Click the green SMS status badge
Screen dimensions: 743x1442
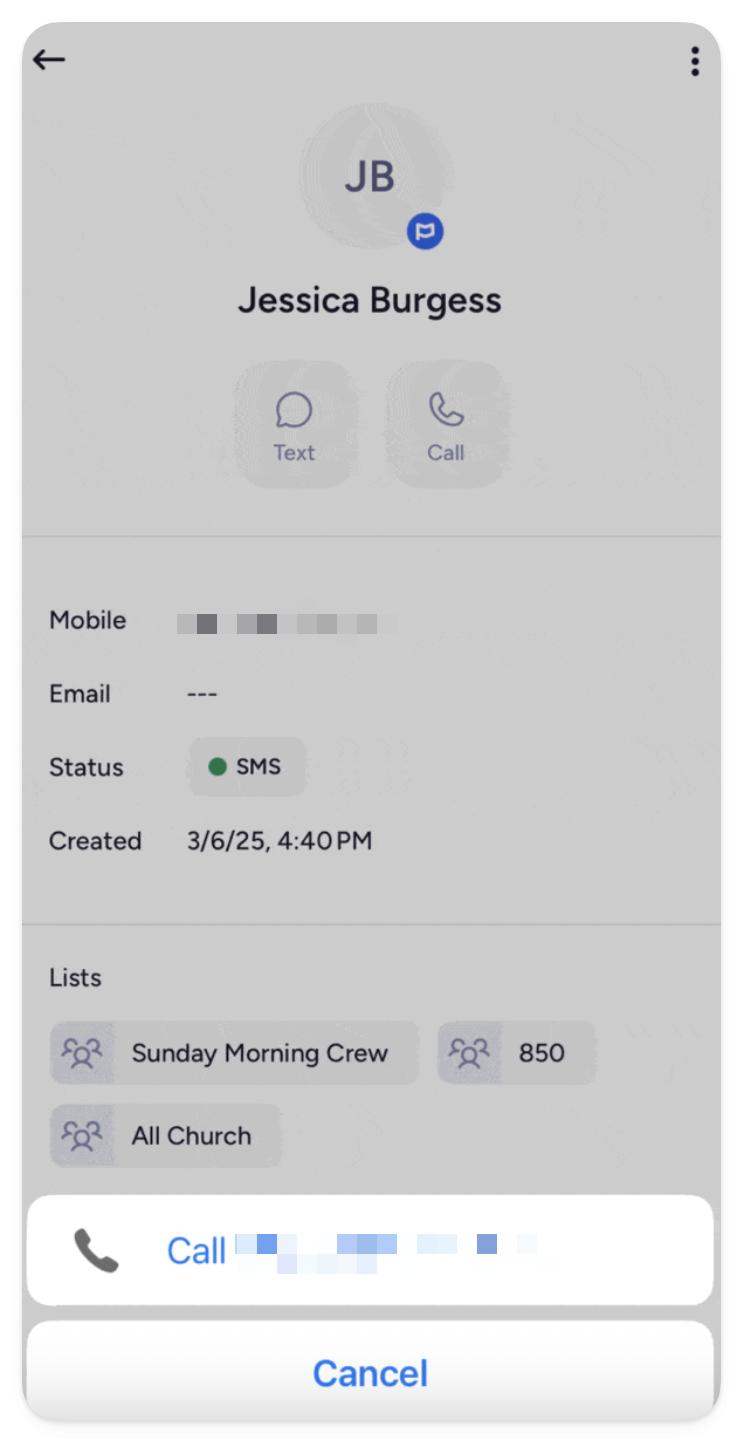click(x=246, y=767)
